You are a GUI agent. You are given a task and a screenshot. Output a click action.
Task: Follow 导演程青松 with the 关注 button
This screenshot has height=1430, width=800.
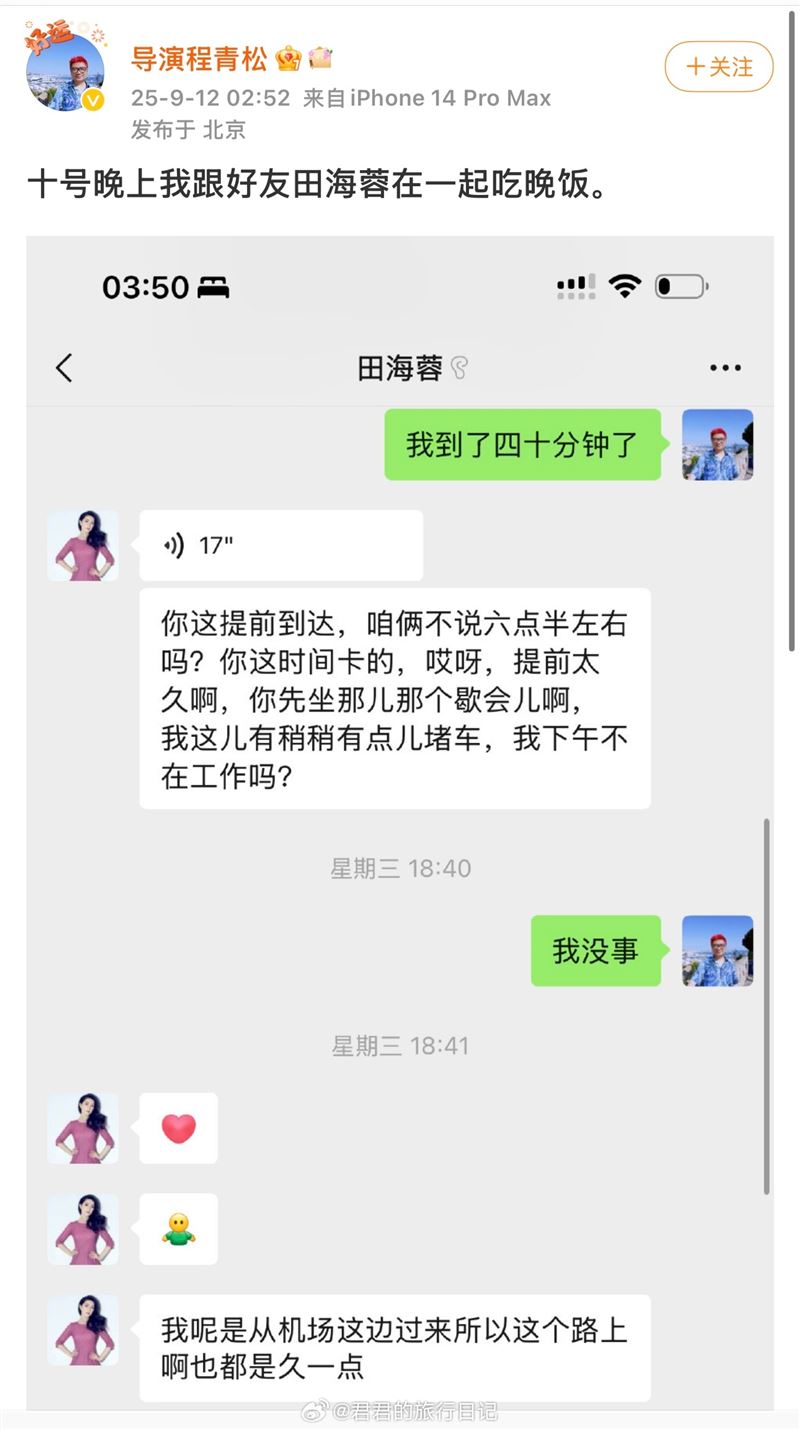pos(718,67)
